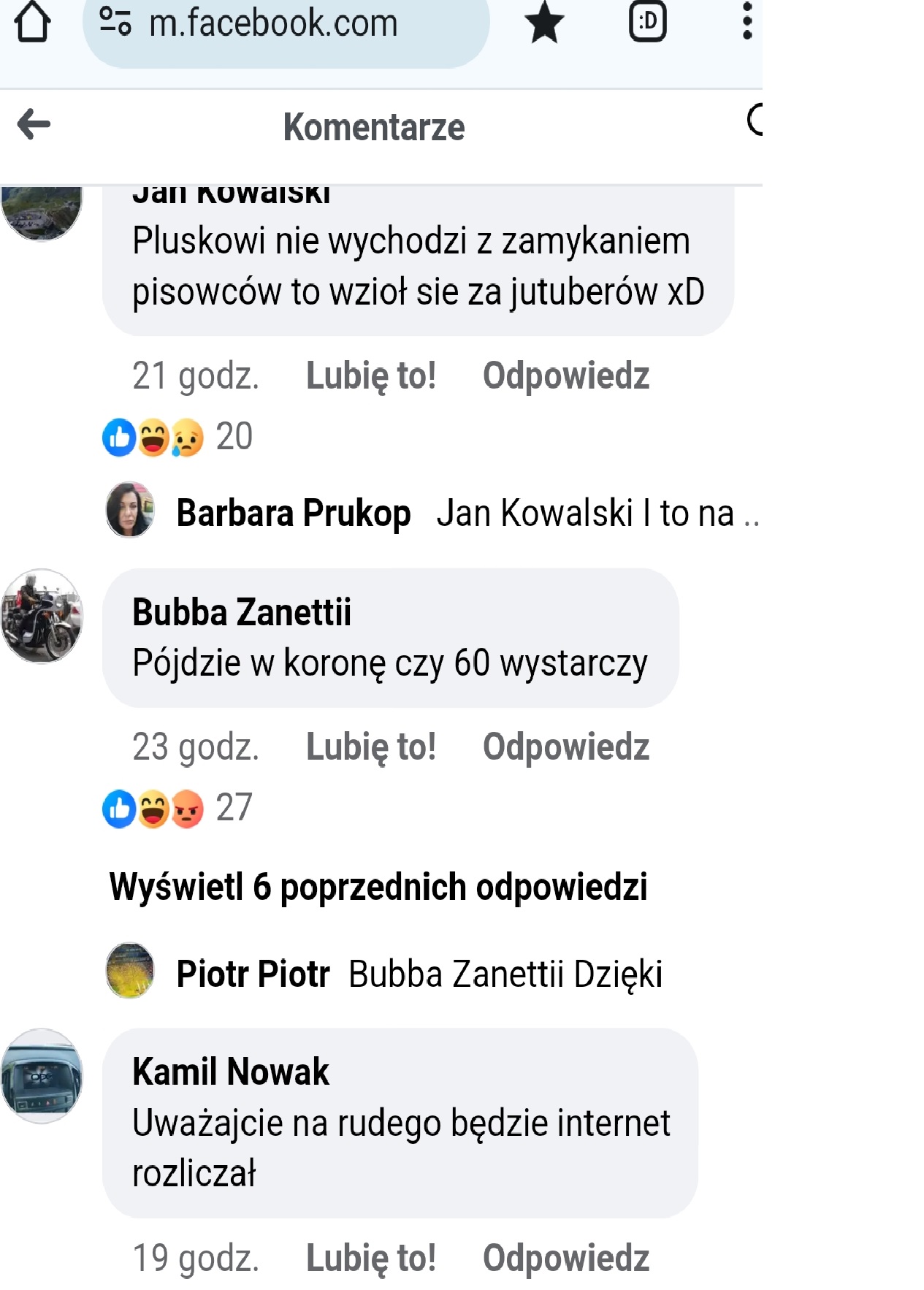Open the browser tab switcher
Image resolution: width=924 pixels, height=1290 pixels.
(647, 22)
